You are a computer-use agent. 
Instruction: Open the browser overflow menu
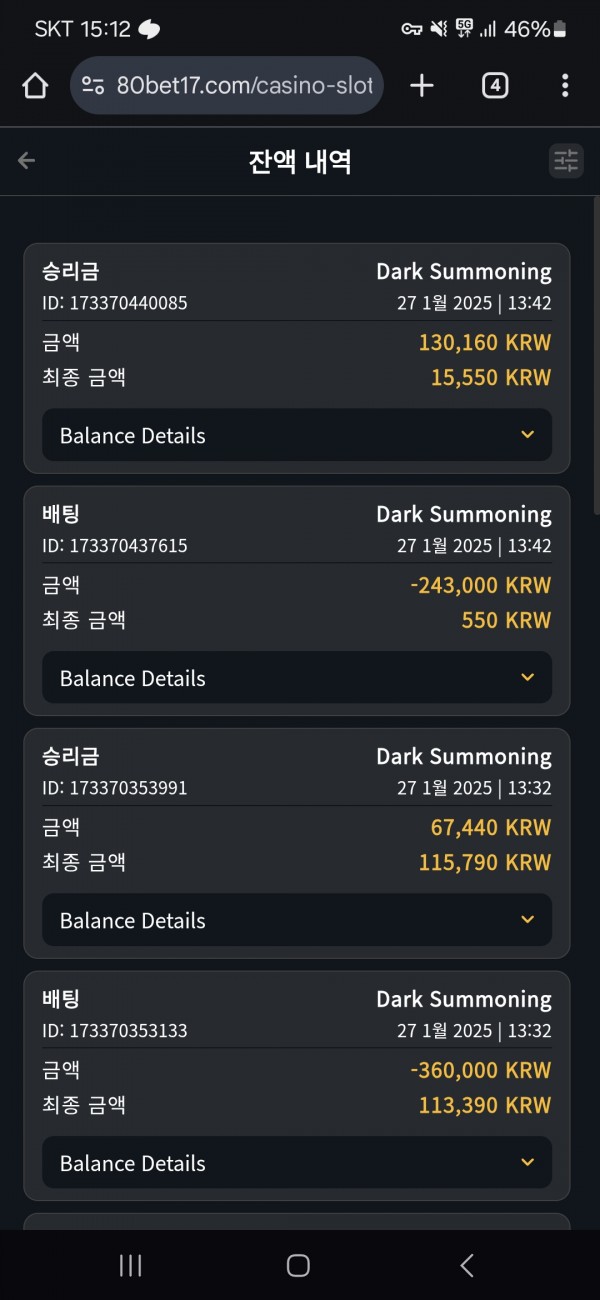click(x=565, y=86)
